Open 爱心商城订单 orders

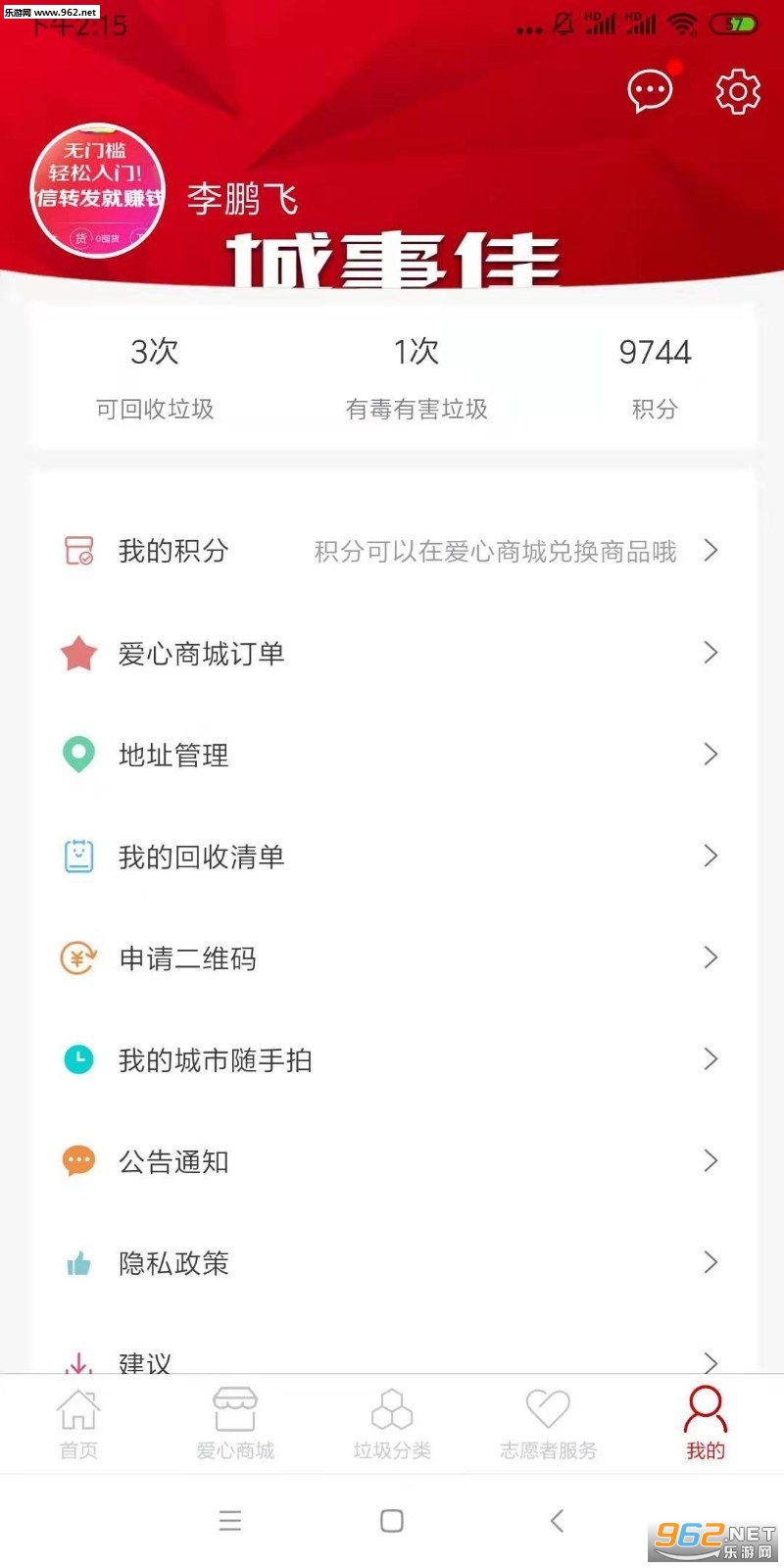click(392, 653)
